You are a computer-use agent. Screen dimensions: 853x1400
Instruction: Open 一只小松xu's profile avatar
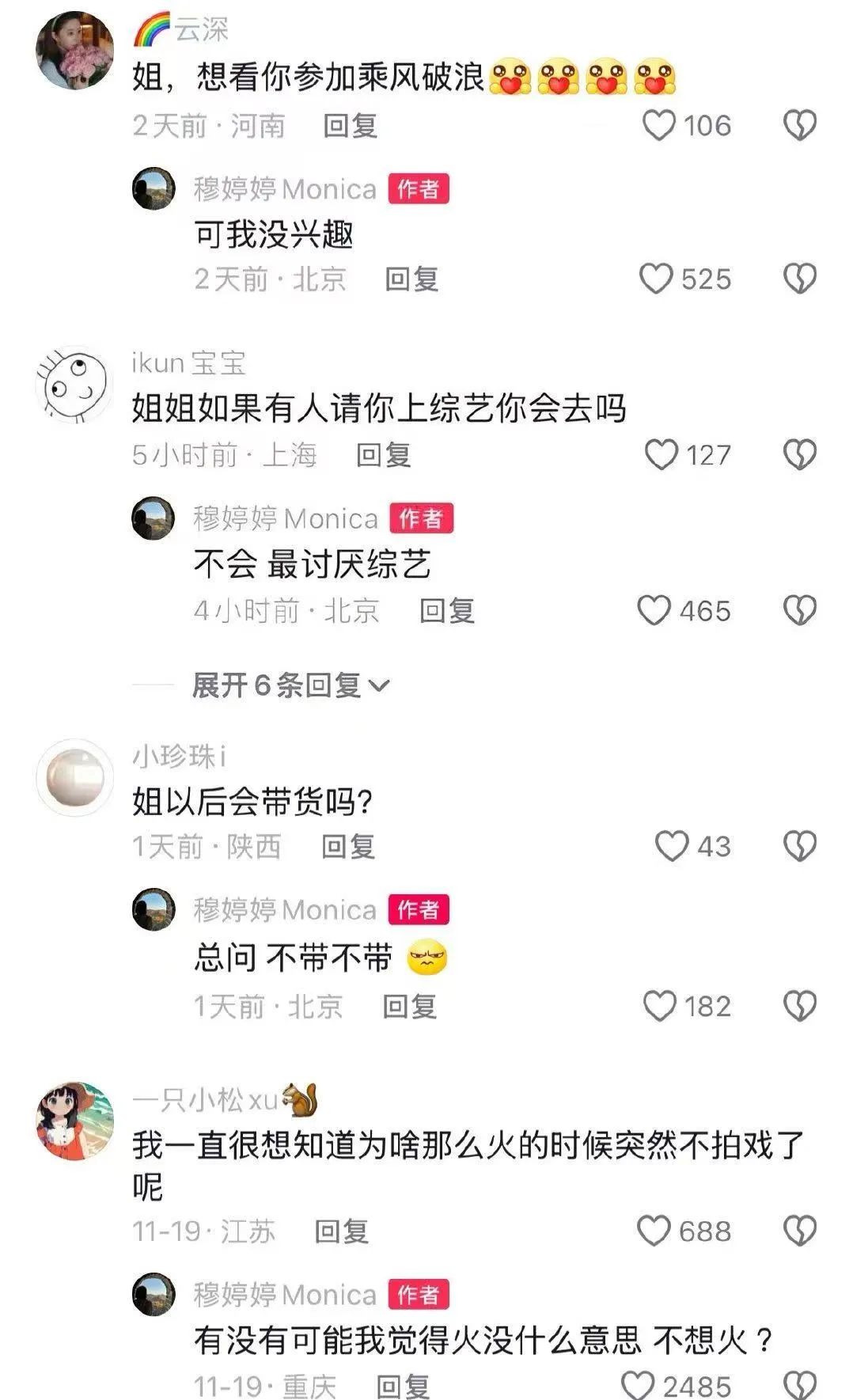(75, 1121)
